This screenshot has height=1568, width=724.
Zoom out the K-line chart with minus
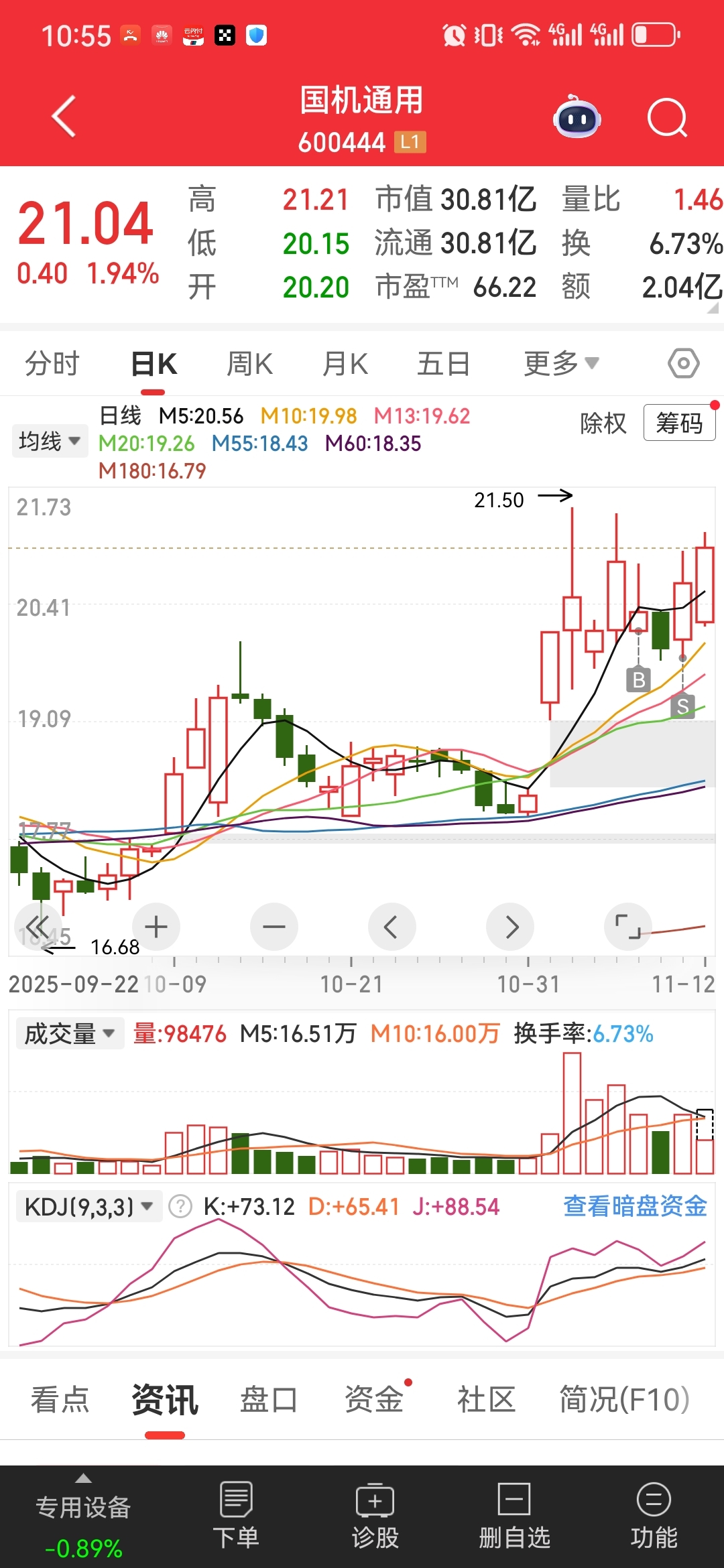point(274,927)
